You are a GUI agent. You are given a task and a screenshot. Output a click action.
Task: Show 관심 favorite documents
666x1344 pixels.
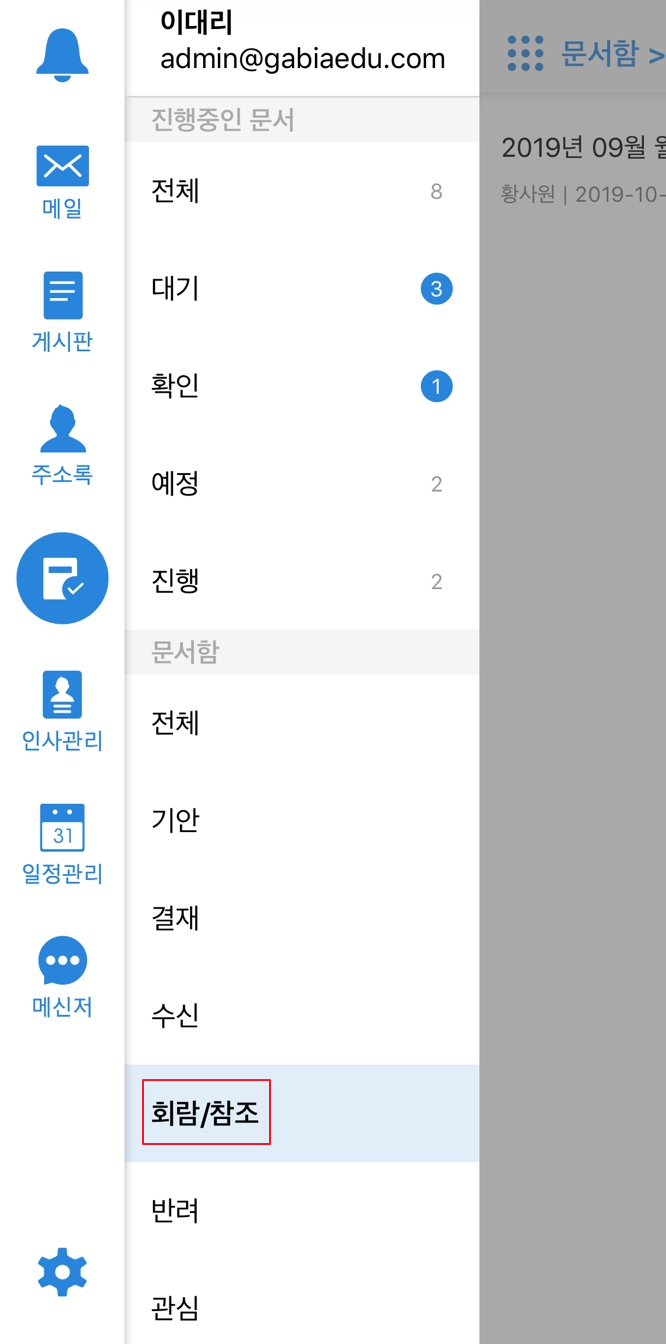tap(302, 1302)
